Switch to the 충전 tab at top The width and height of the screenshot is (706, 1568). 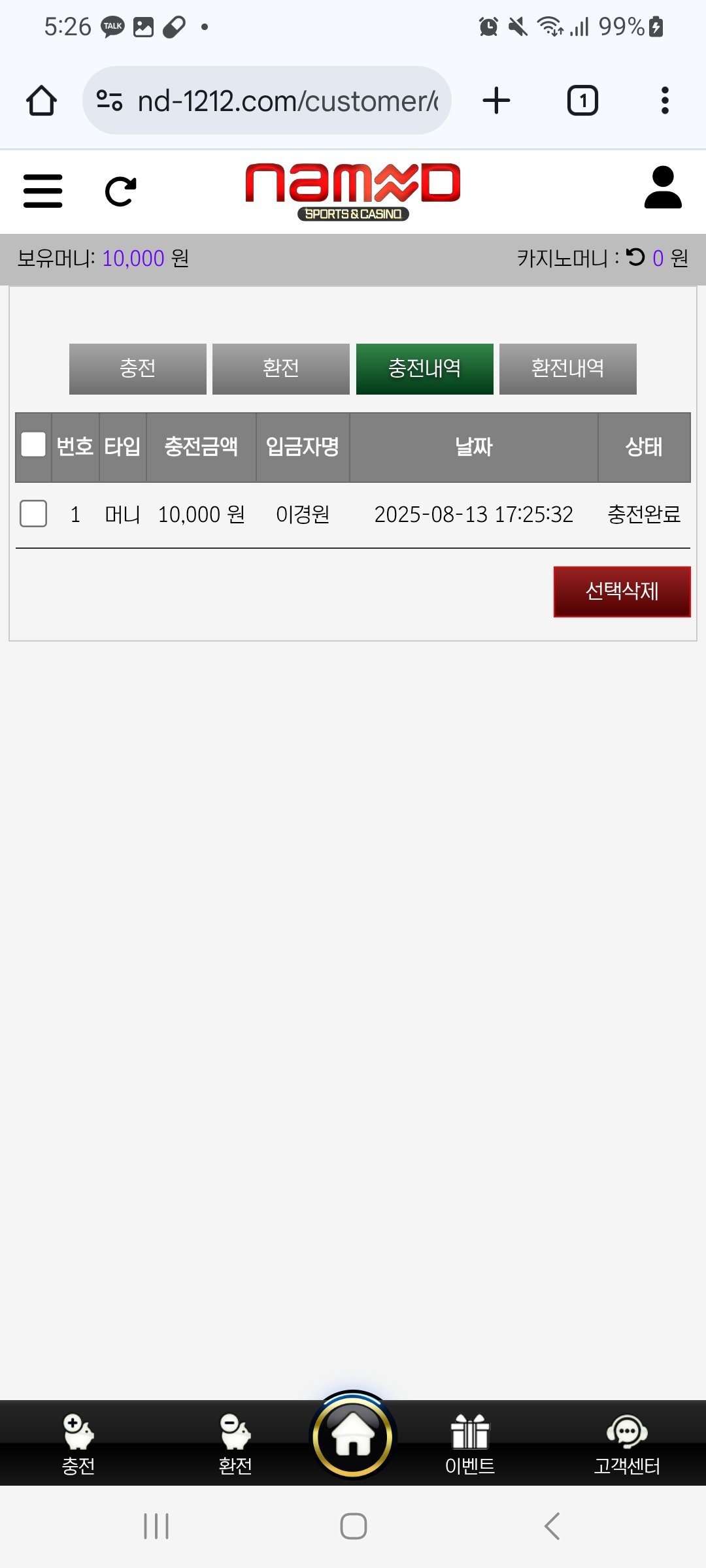click(x=138, y=369)
